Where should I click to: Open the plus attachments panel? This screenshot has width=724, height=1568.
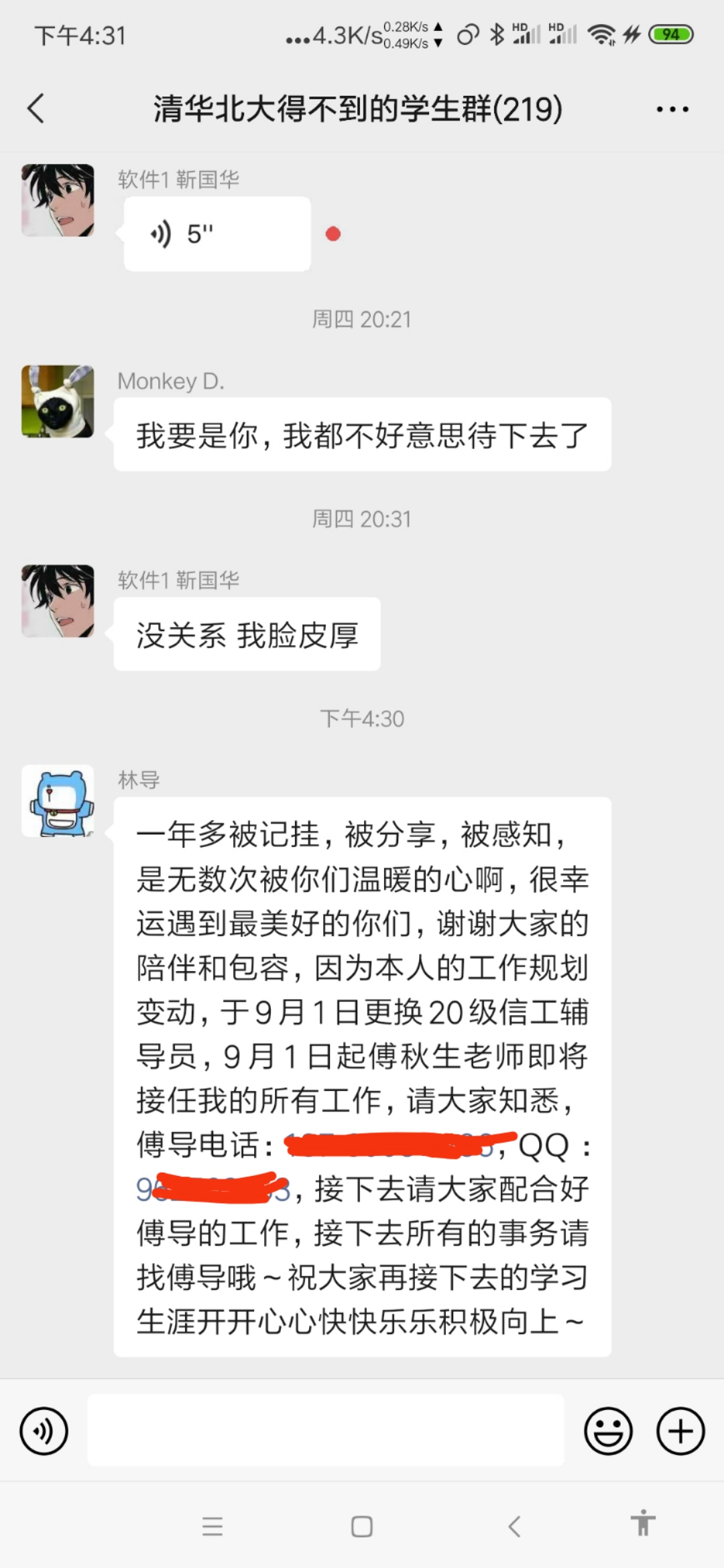[x=680, y=1431]
